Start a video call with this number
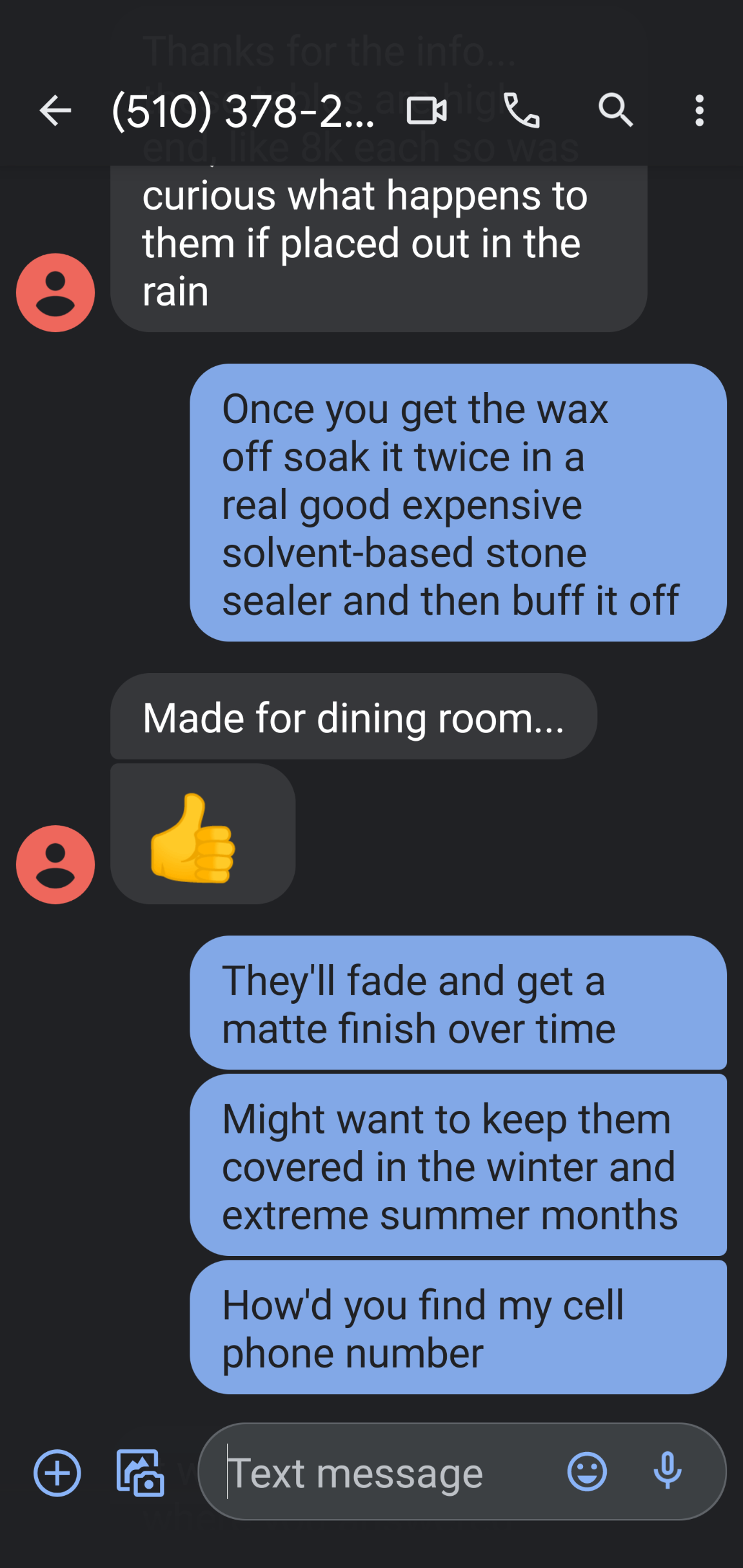The width and height of the screenshot is (743, 1568). [x=427, y=111]
